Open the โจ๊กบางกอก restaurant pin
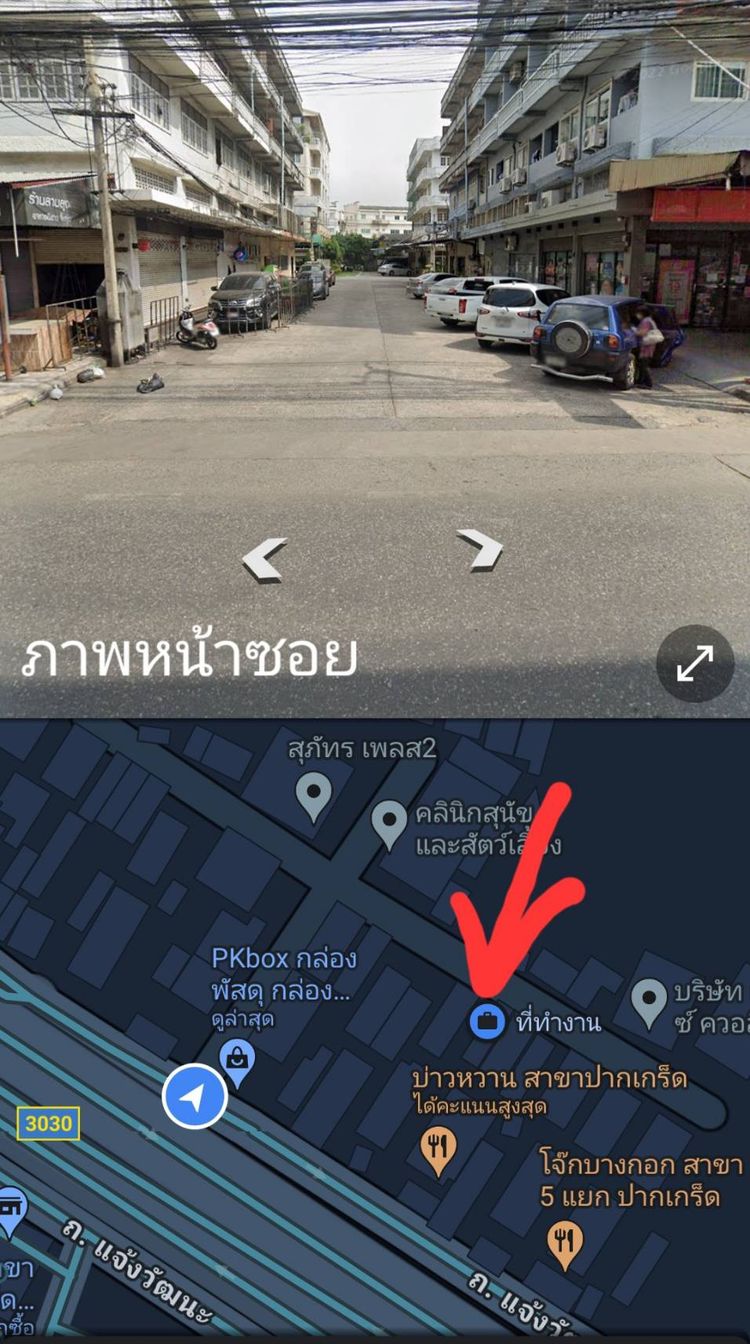750x1344 pixels. pos(566,1243)
